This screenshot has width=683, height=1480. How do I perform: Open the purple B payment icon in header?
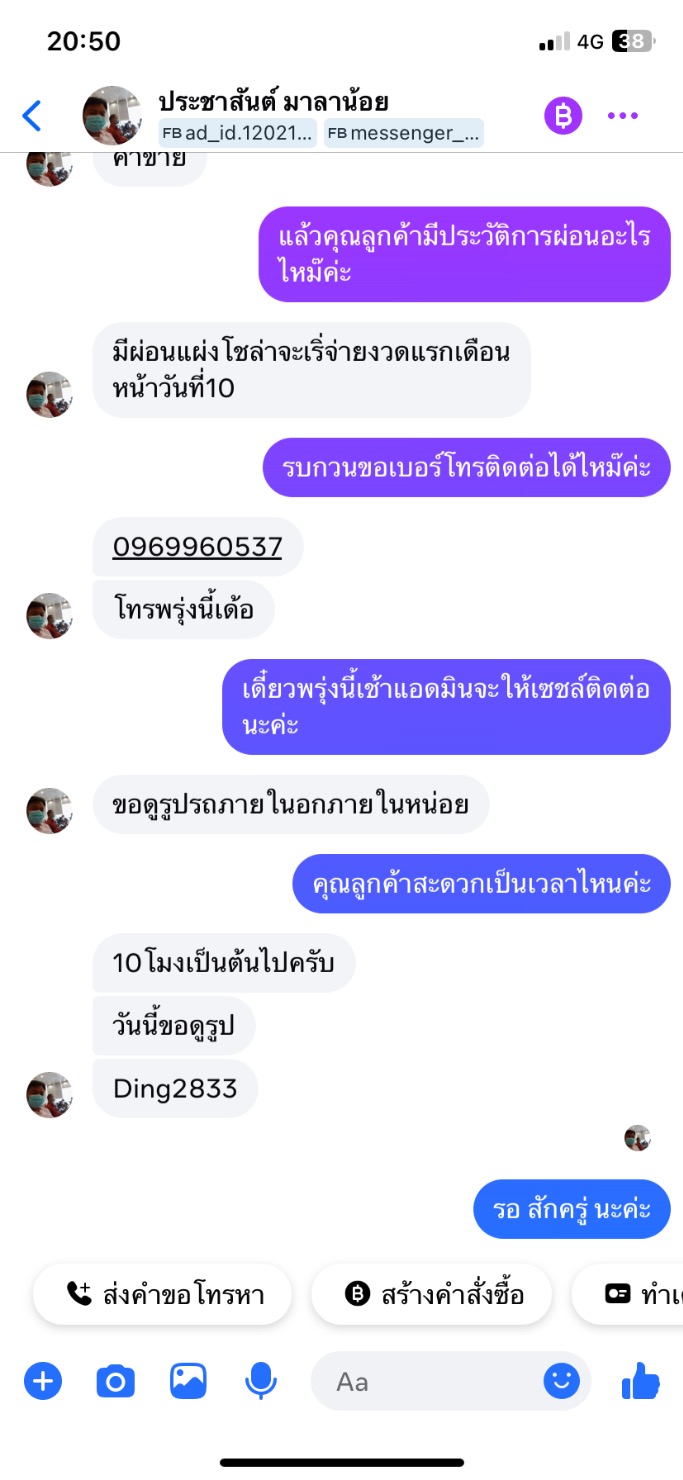tap(563, 116)
